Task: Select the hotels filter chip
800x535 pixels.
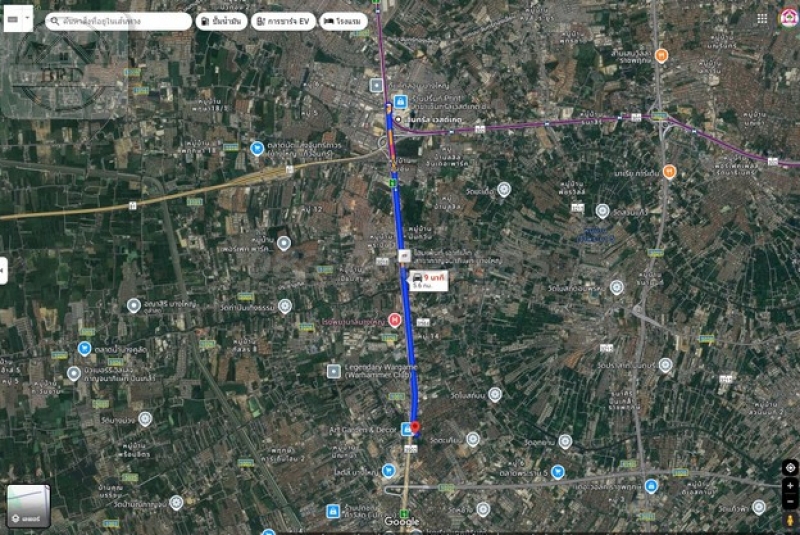Action: point(343,21)
